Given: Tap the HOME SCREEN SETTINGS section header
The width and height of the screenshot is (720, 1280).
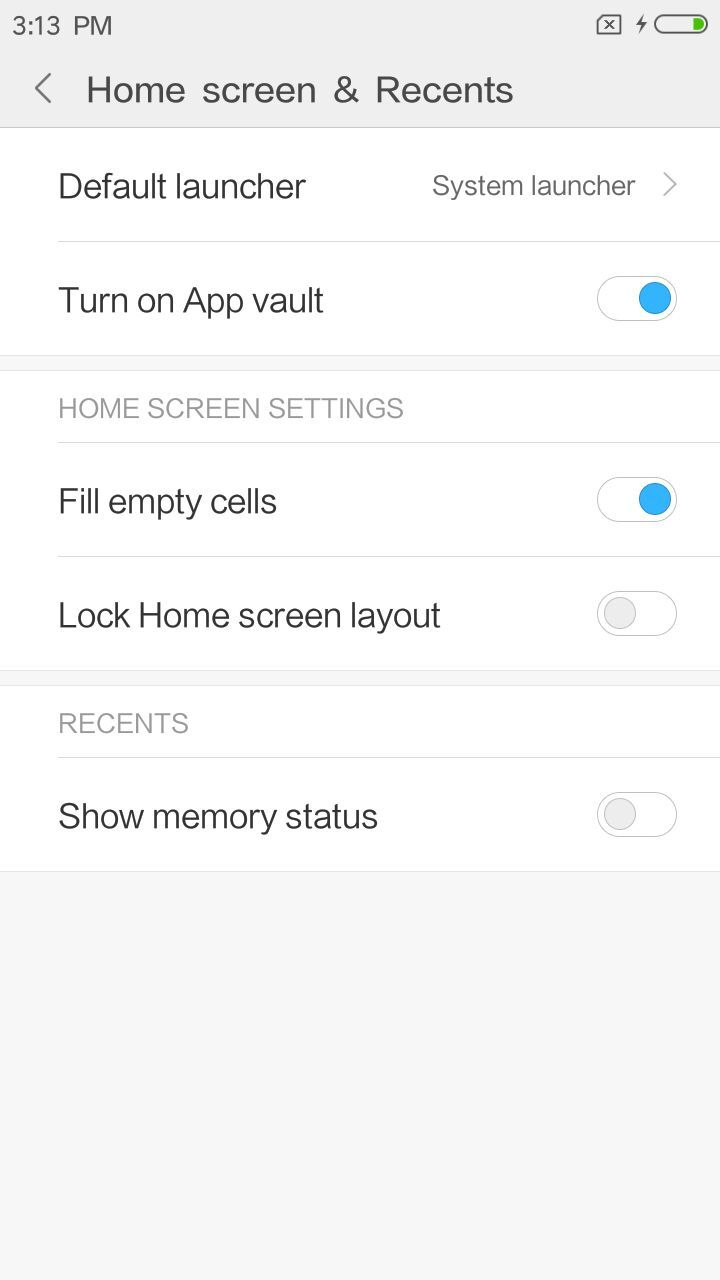Looking at the screenshot, I should pyautogui.click(x=231, y=407).
